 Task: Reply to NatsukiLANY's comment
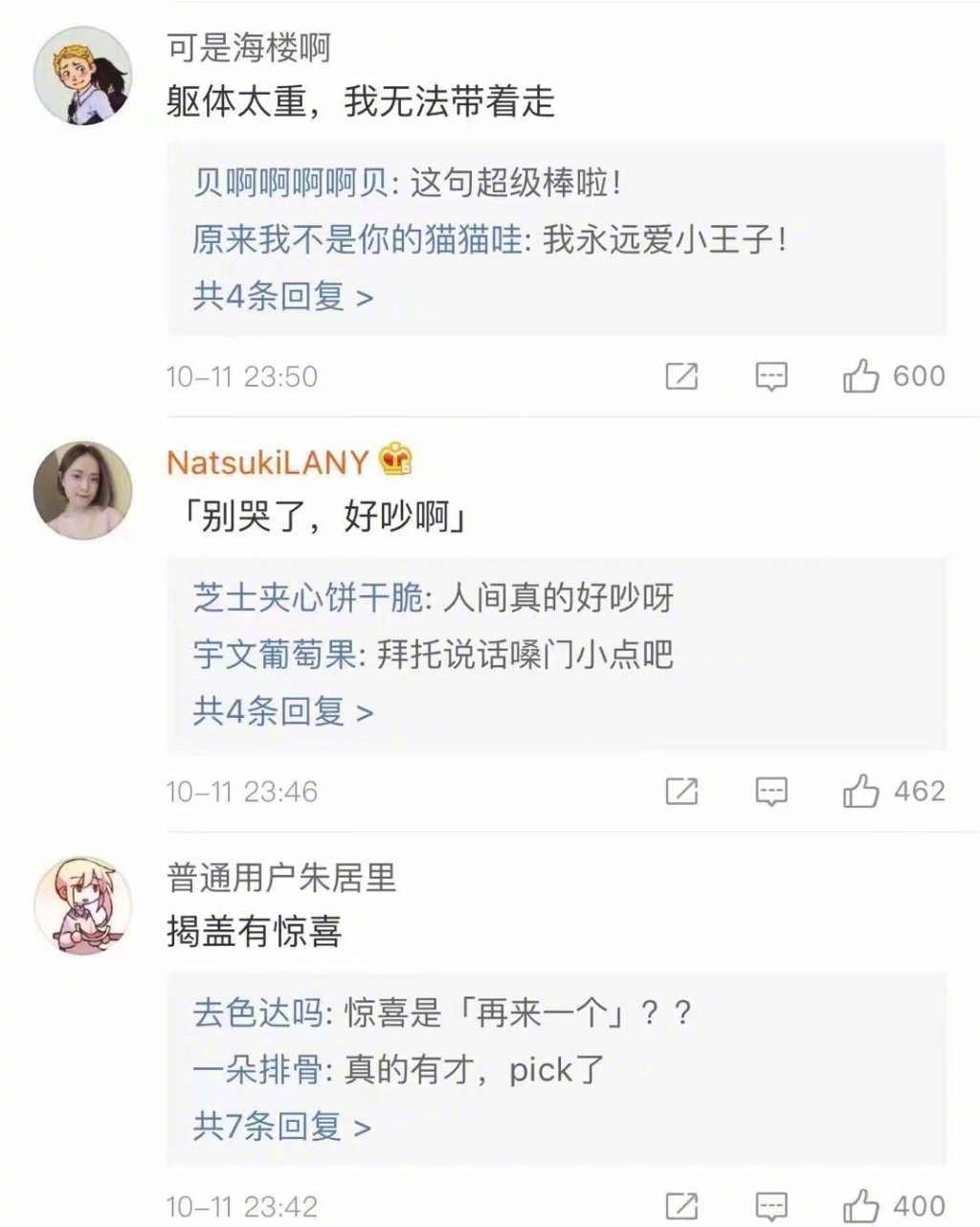click(771, 792)
